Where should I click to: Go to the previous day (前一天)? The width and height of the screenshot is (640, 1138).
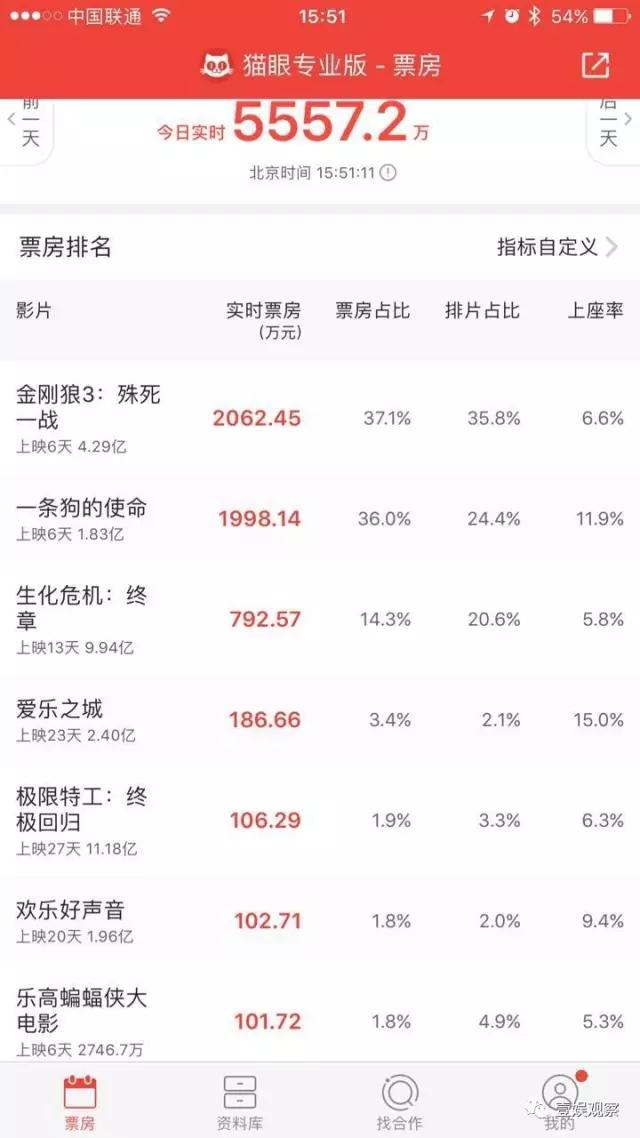pos(26,129)
